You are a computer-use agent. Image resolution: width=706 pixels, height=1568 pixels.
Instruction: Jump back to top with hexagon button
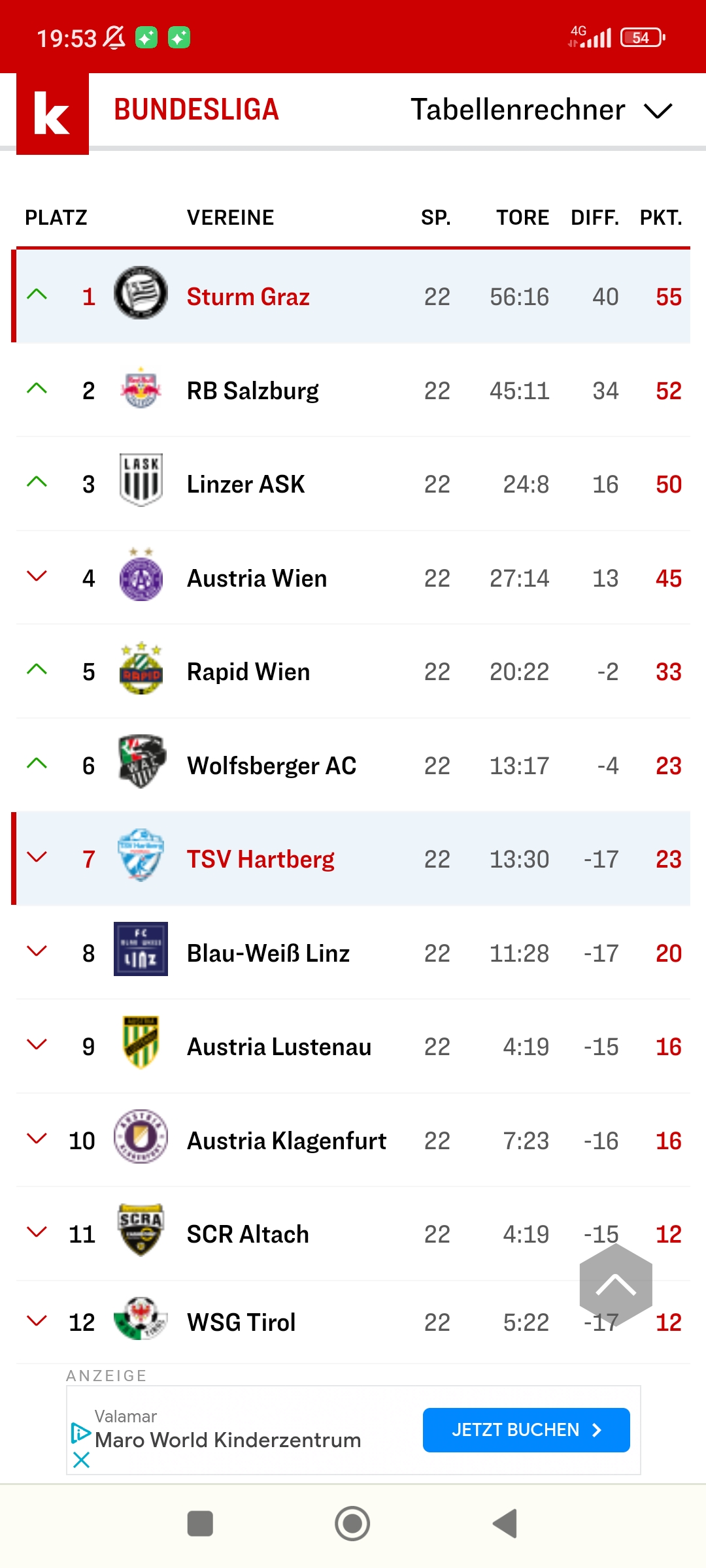click(x=616, y=1285)
